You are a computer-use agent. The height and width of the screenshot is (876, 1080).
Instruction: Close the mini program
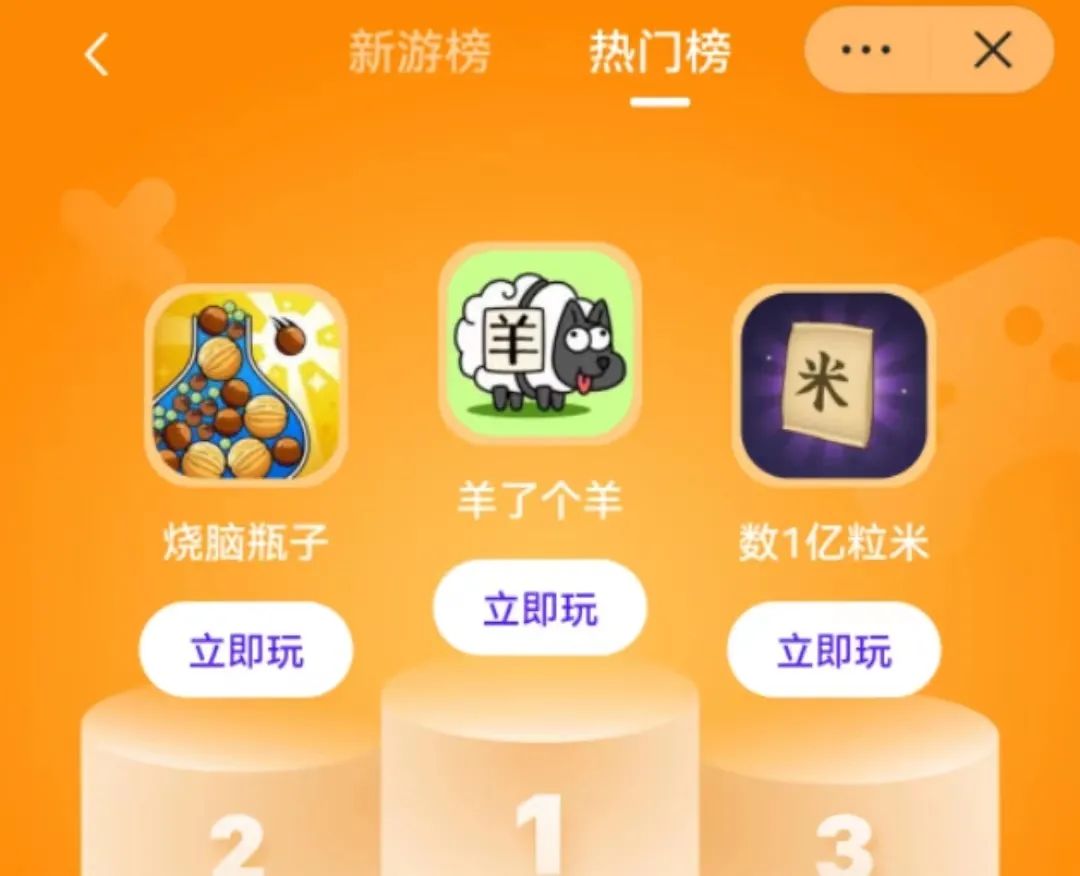[992, 51]
